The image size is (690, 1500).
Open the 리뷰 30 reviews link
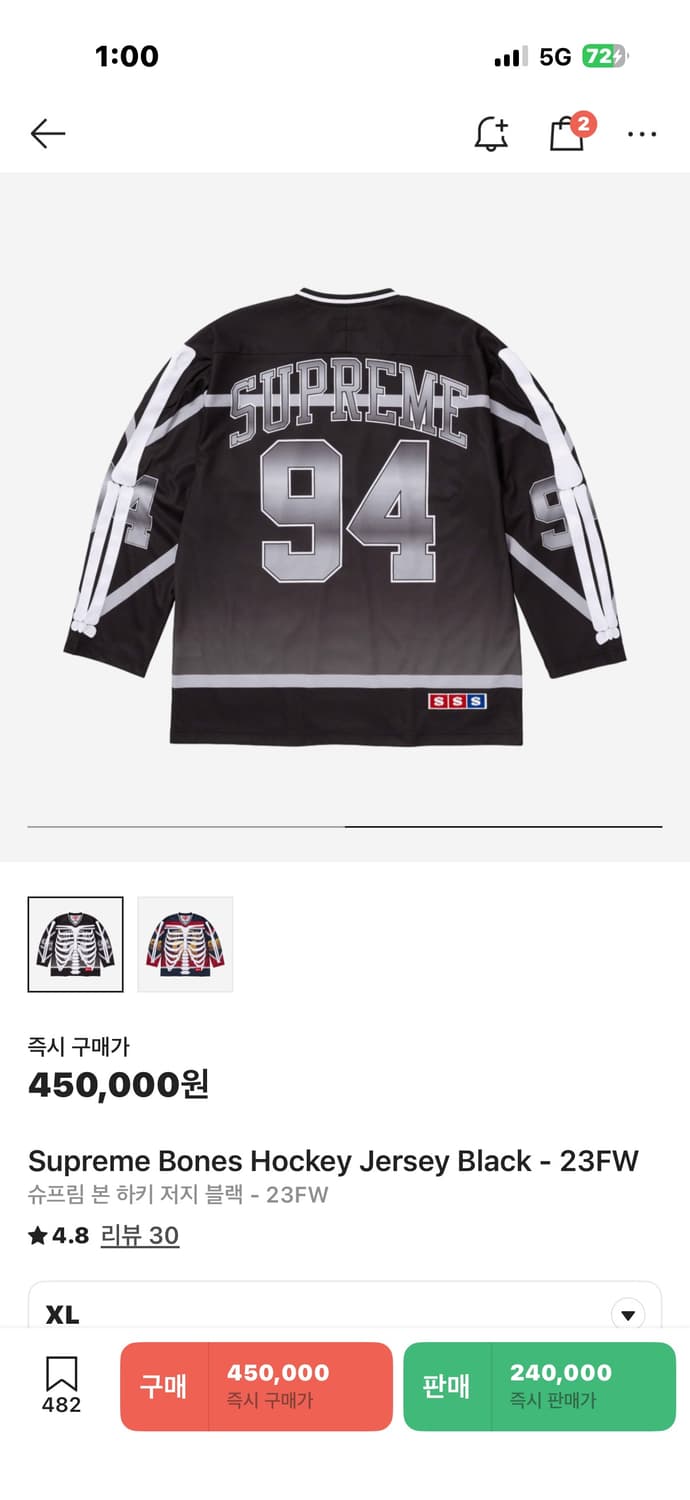tap(140, 1235)
